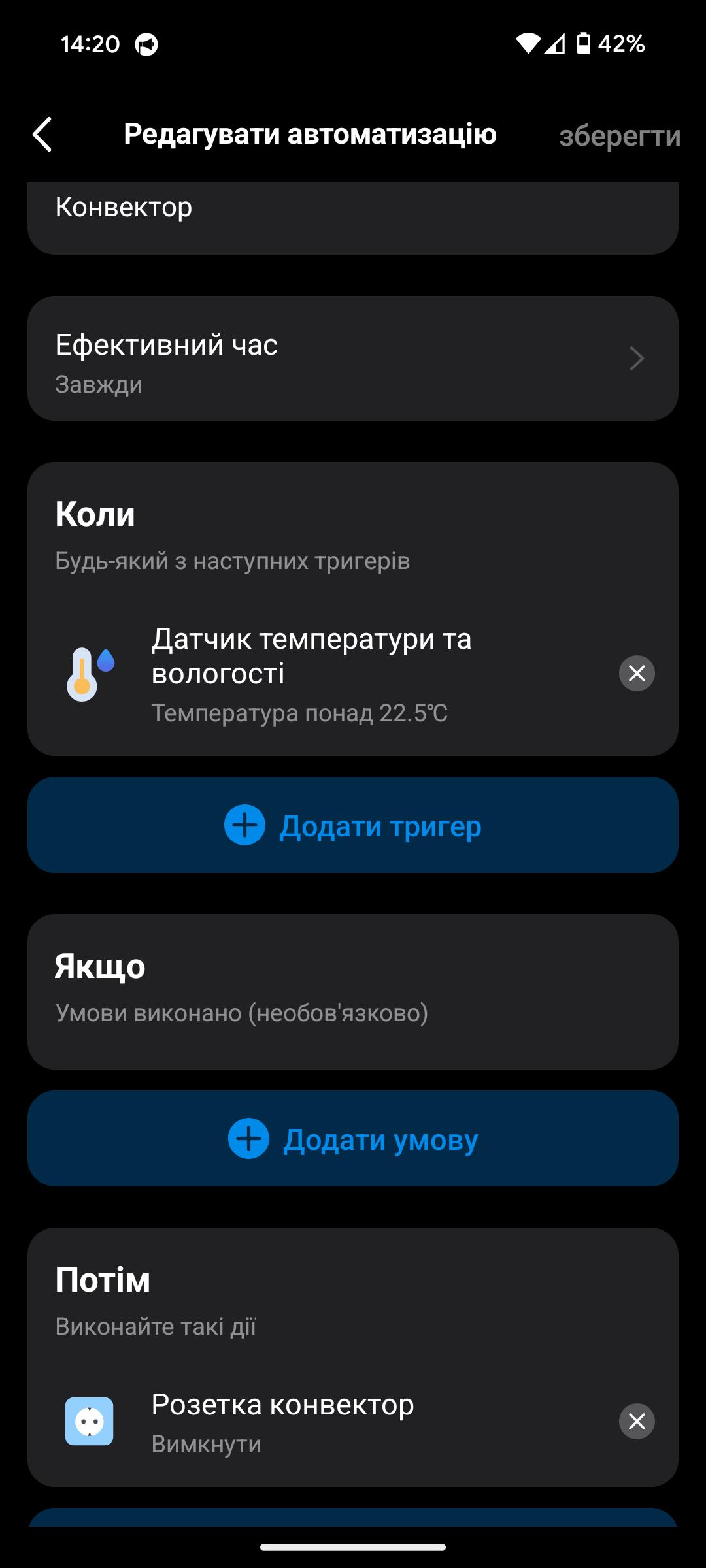Go back from editing automation
This screenshot has width=706, height=1568.
pos(42,135)
